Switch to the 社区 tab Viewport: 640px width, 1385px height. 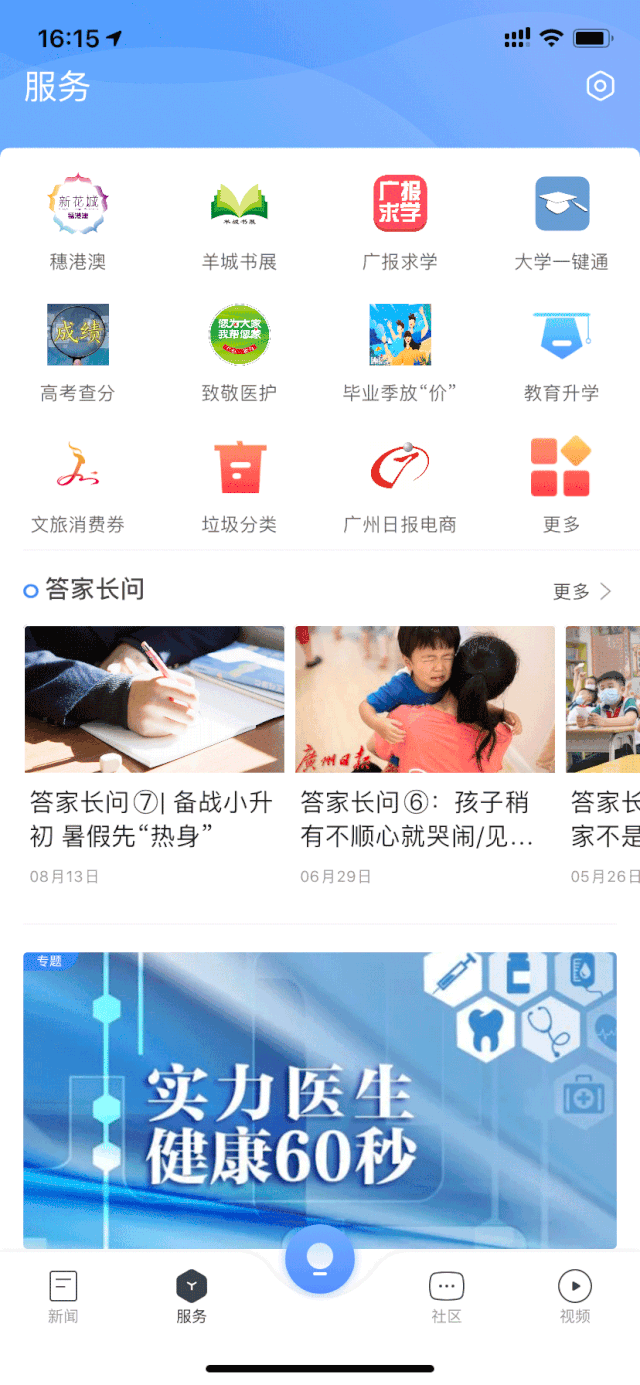pos(446,1297)
